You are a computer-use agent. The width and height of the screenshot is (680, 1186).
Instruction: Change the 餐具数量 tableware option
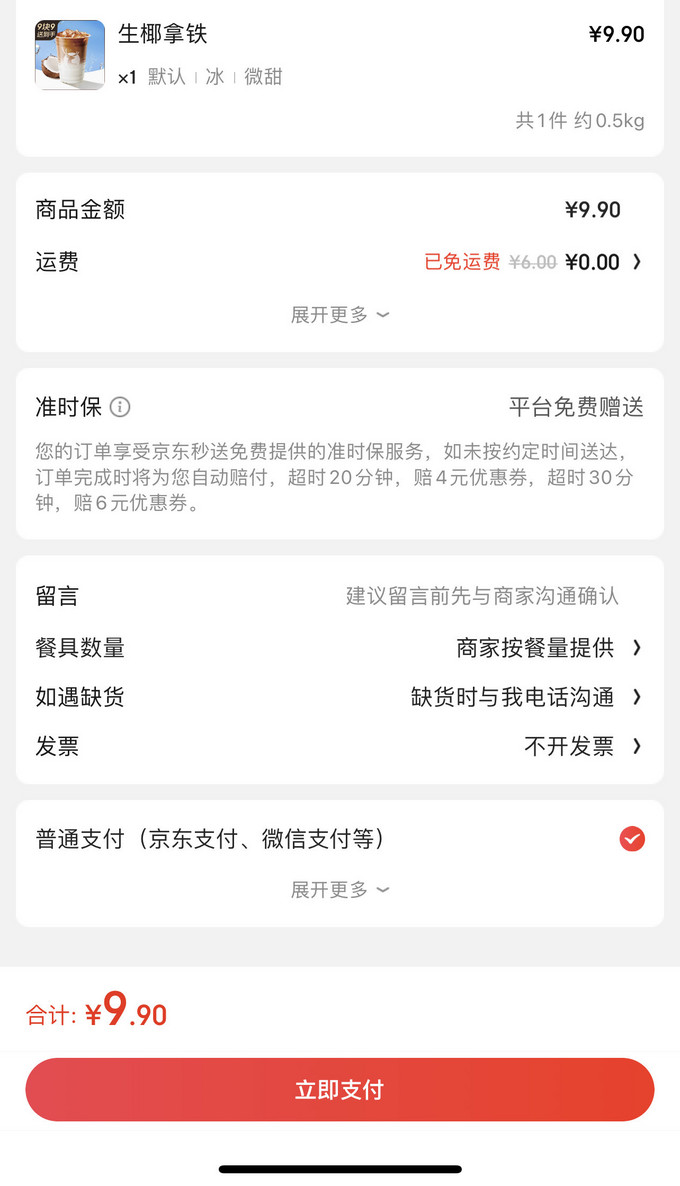coord(548,647)
